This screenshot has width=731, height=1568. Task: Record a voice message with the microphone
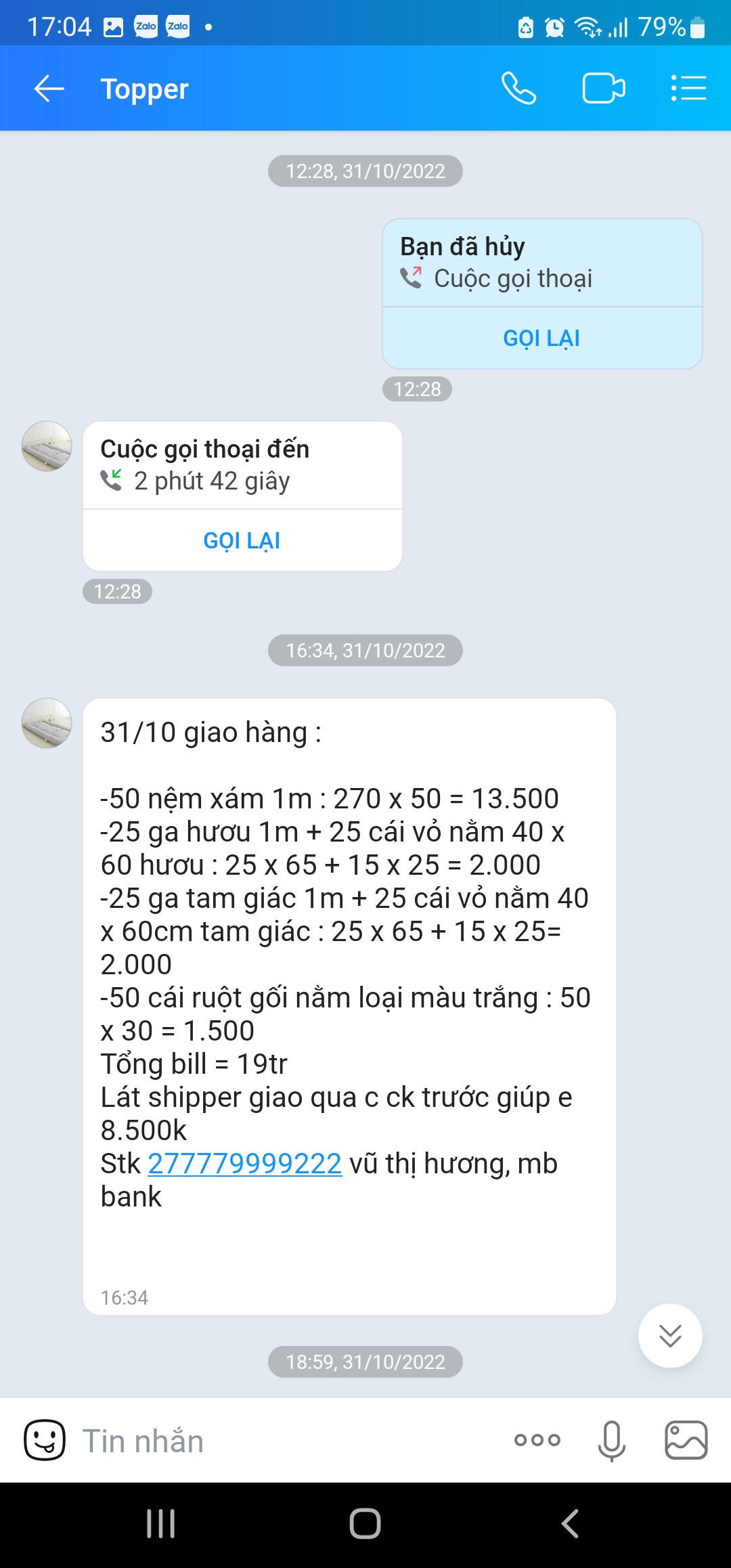point(611,1440)
